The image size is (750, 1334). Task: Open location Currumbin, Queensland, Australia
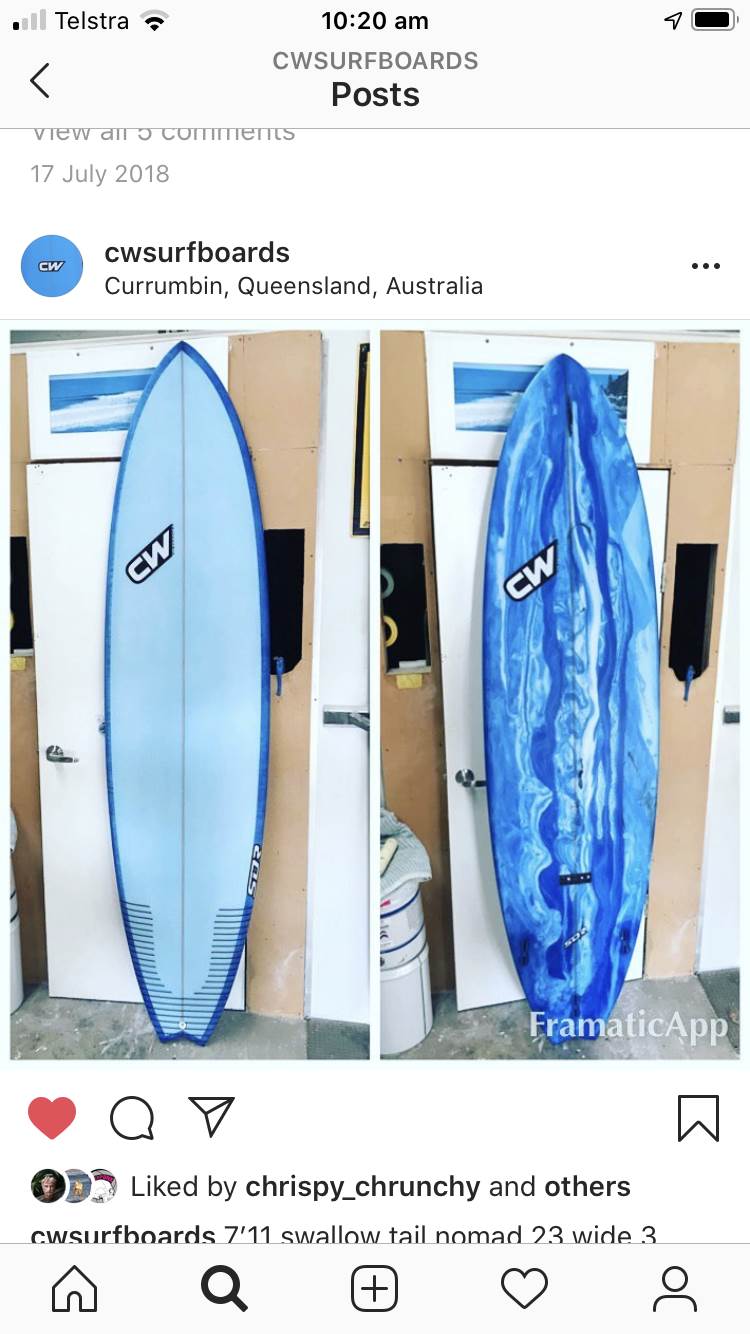[x=293, y=286]
